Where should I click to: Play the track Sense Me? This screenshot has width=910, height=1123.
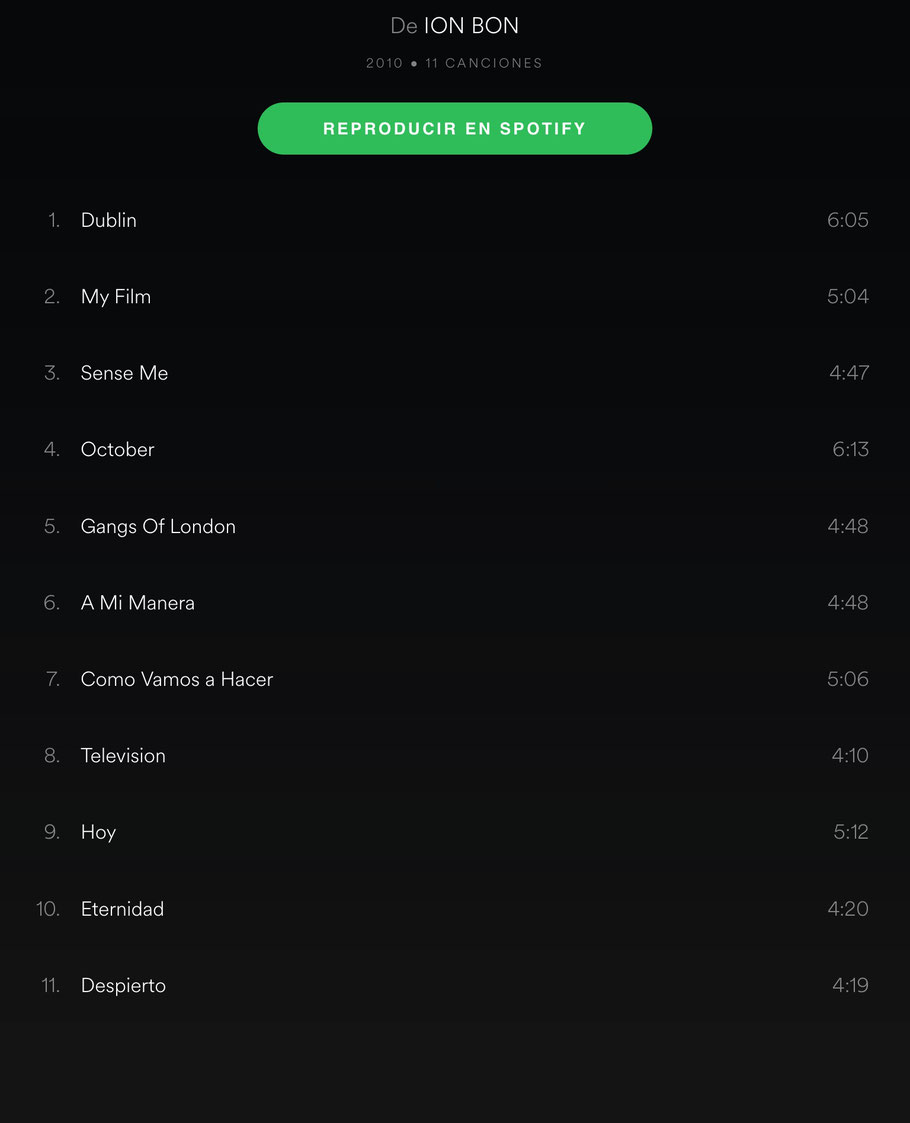(124, 373)
